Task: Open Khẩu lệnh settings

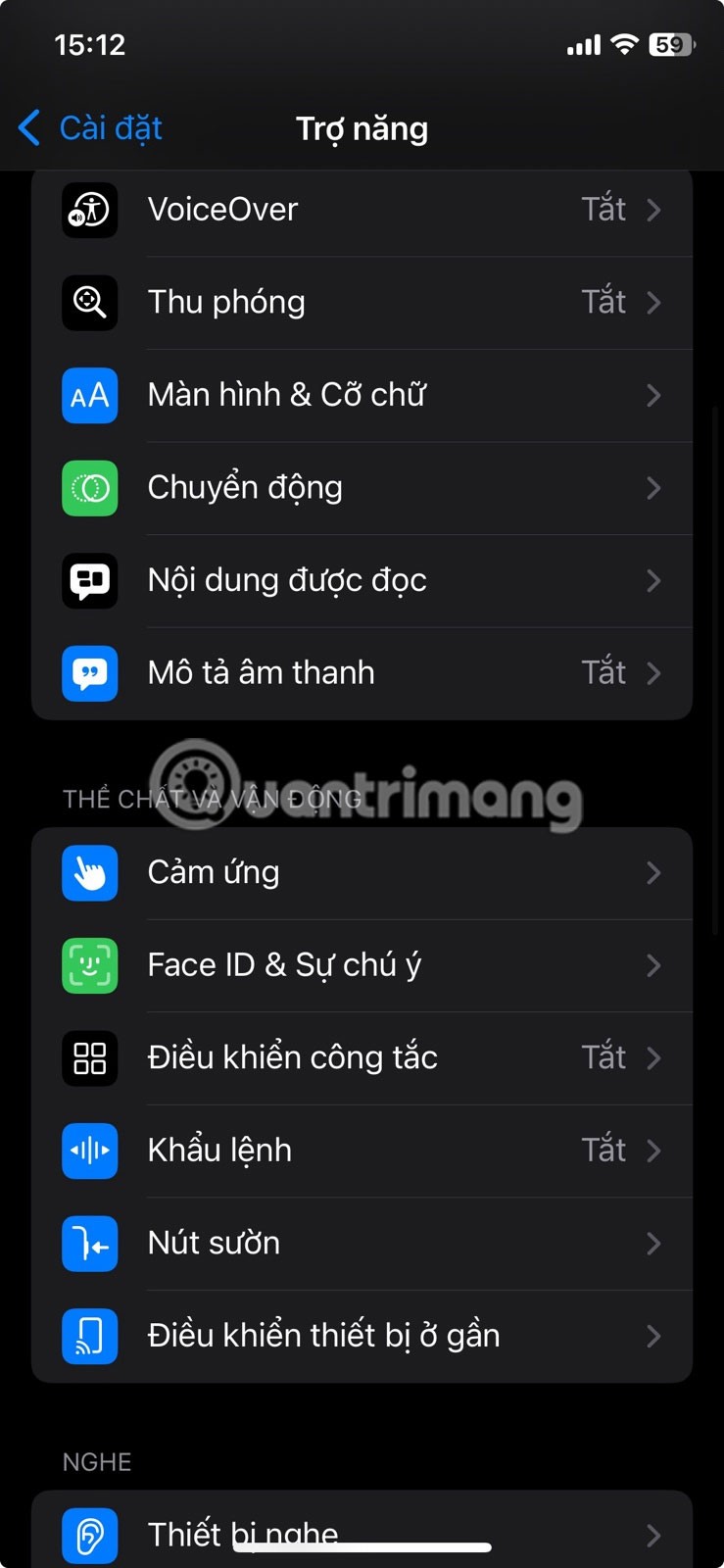Action: (x=362, y=1151)
